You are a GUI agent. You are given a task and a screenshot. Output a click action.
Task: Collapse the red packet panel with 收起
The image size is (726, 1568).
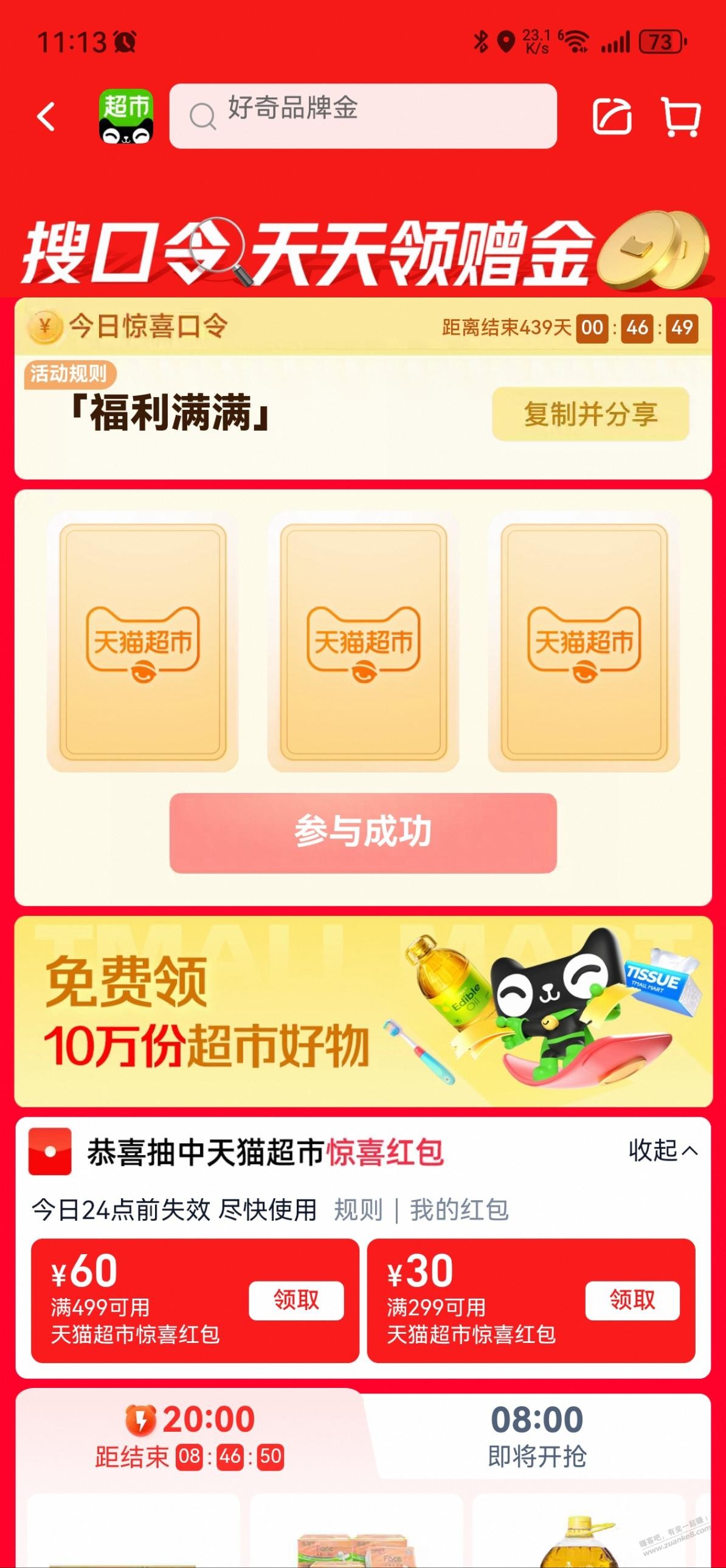[663, 1150]
